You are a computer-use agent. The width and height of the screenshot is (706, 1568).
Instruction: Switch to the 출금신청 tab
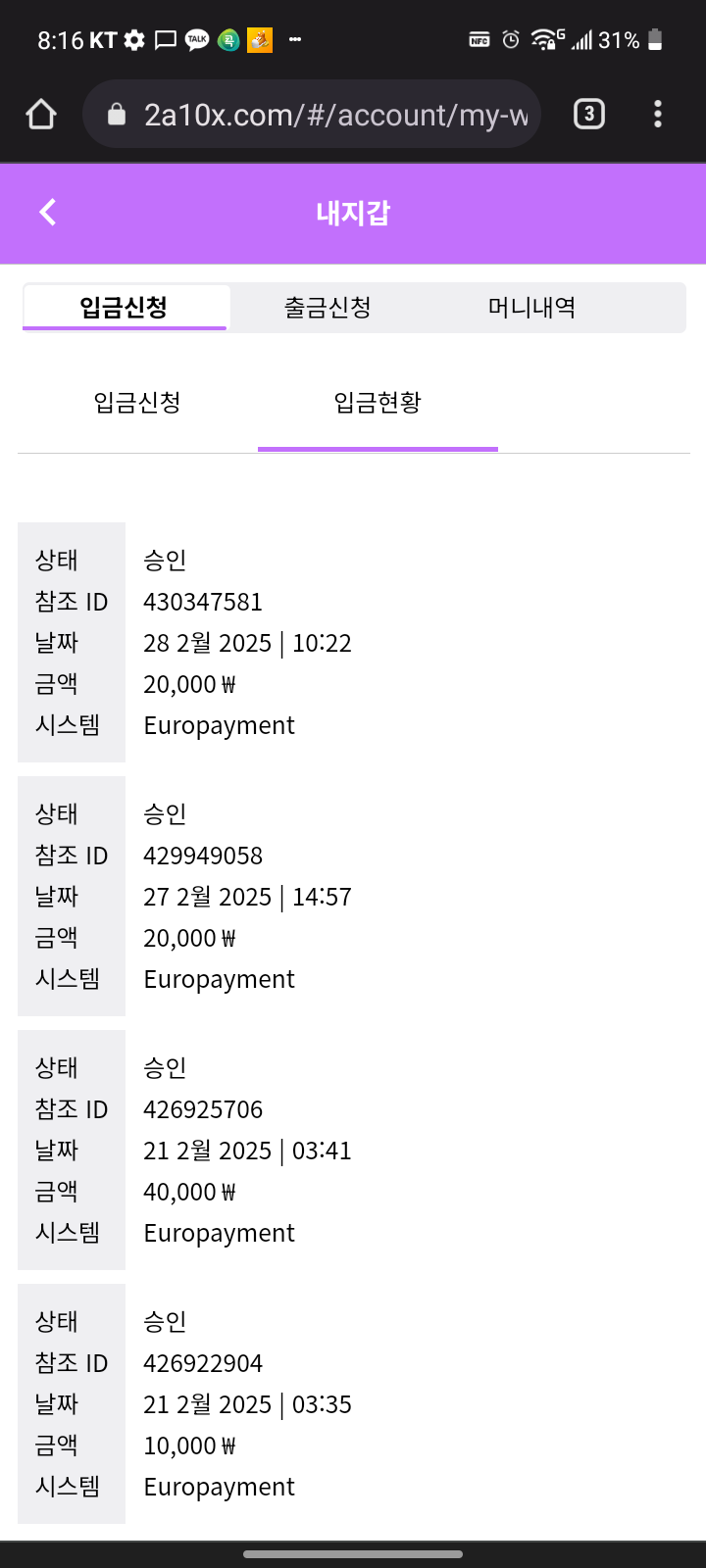(x=328, y=308)
